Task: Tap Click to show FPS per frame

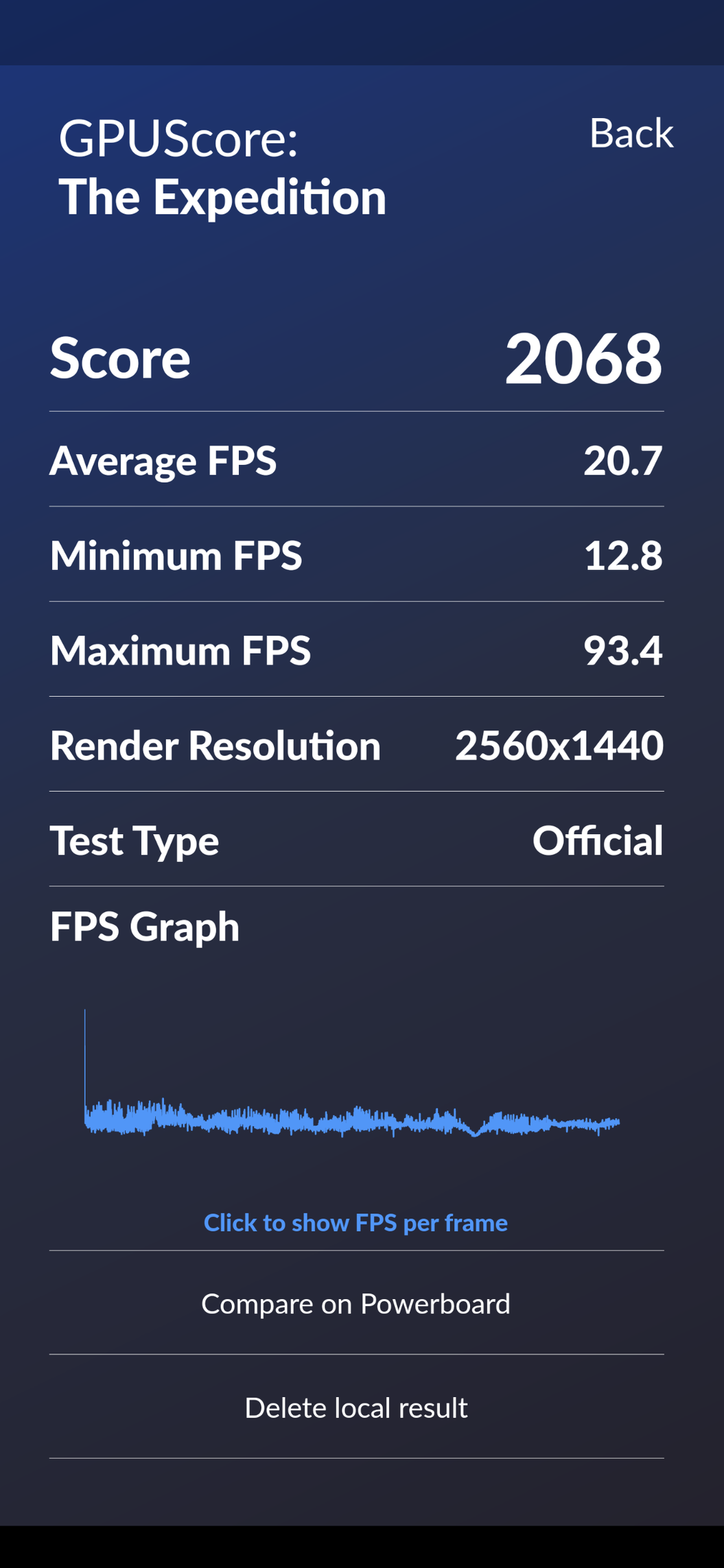Action: tap(355, 1223)
